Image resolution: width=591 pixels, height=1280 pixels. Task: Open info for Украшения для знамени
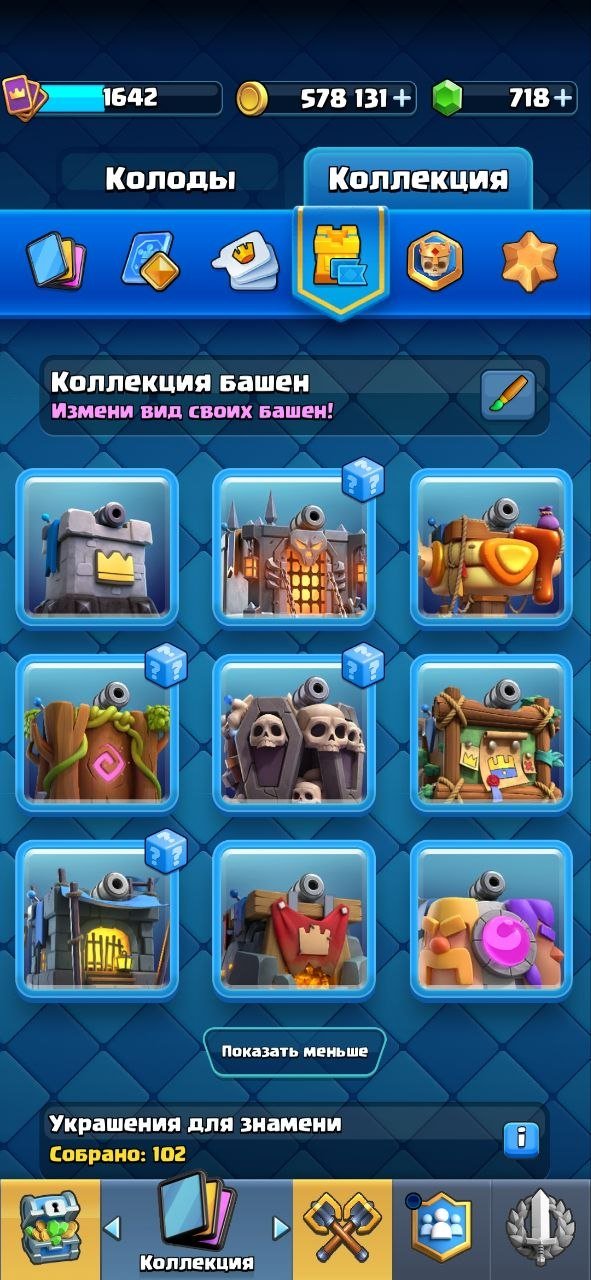(521, 1139)
